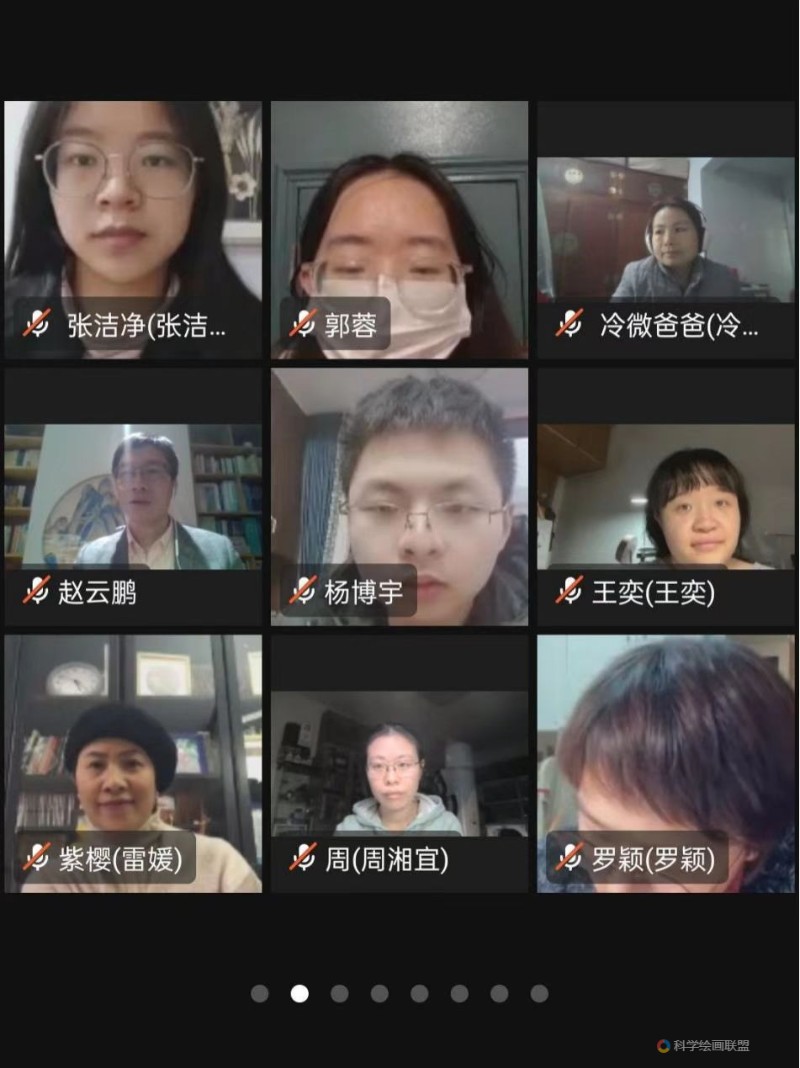Open the video tile labeled 杨博宇
The image size is (800, 1068).
[400, 496]
